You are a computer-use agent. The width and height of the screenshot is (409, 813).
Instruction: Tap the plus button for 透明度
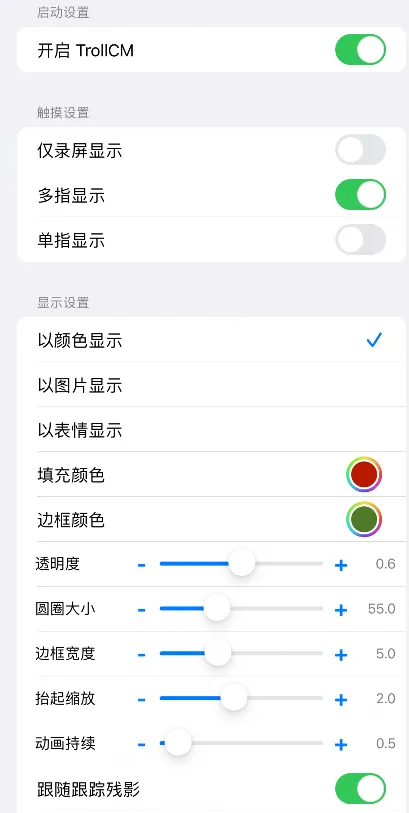tap(341, 565)
